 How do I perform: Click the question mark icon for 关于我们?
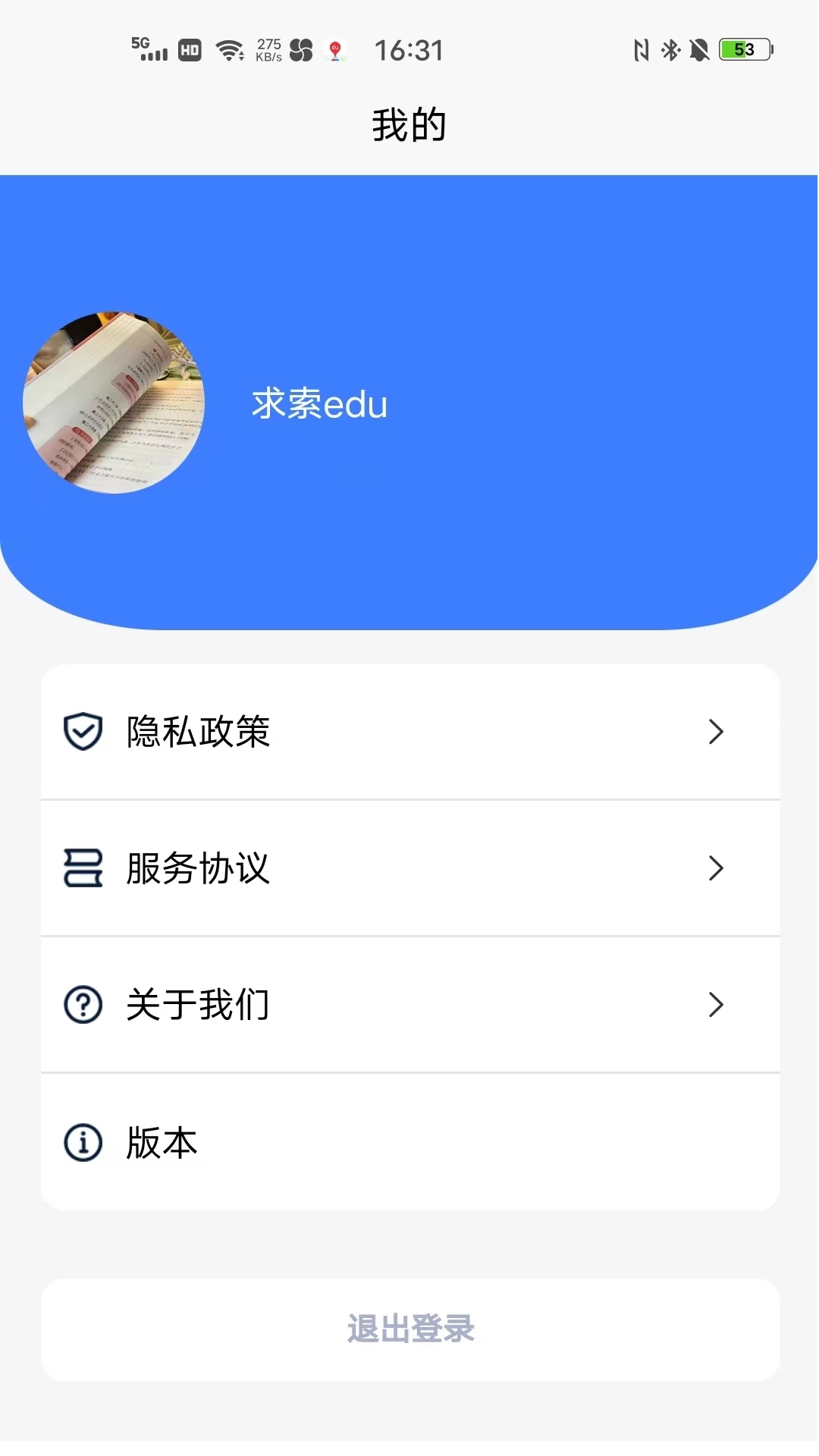pyautogui.click(x=82, y=1005)
